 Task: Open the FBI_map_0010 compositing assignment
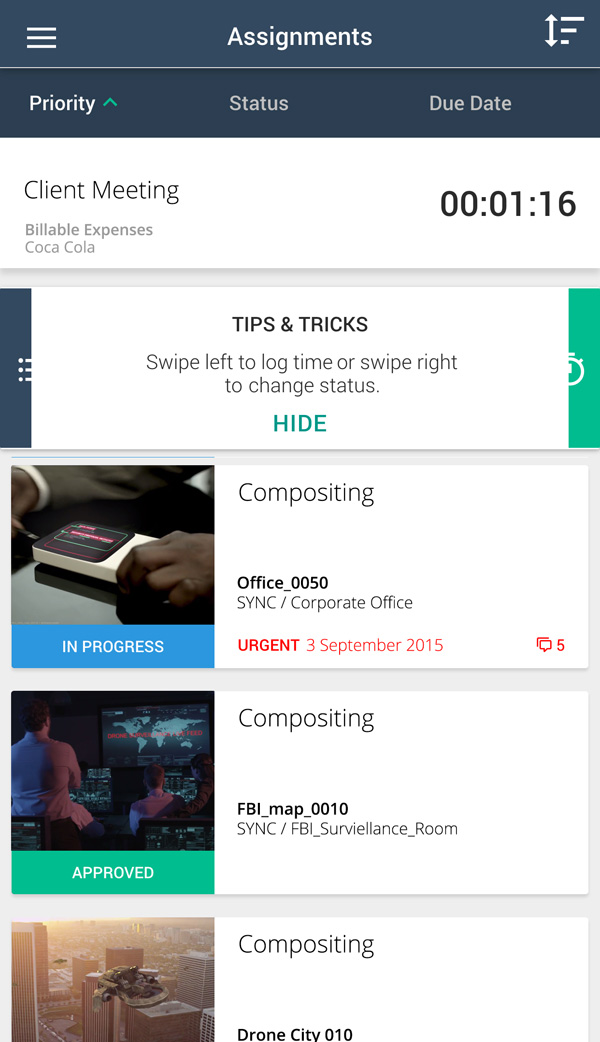coord(300,793)
